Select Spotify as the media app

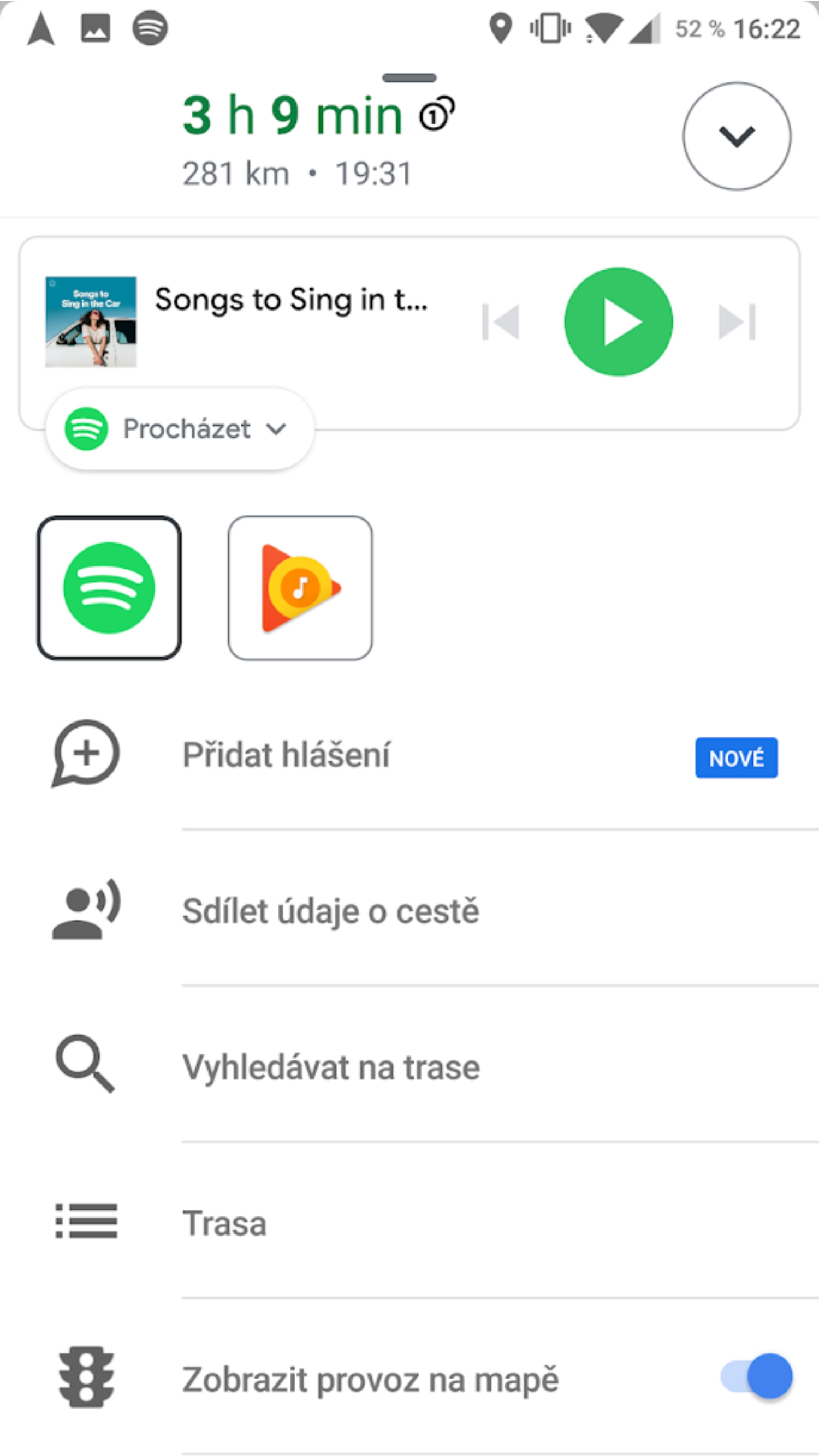click(x=109, y=588)
